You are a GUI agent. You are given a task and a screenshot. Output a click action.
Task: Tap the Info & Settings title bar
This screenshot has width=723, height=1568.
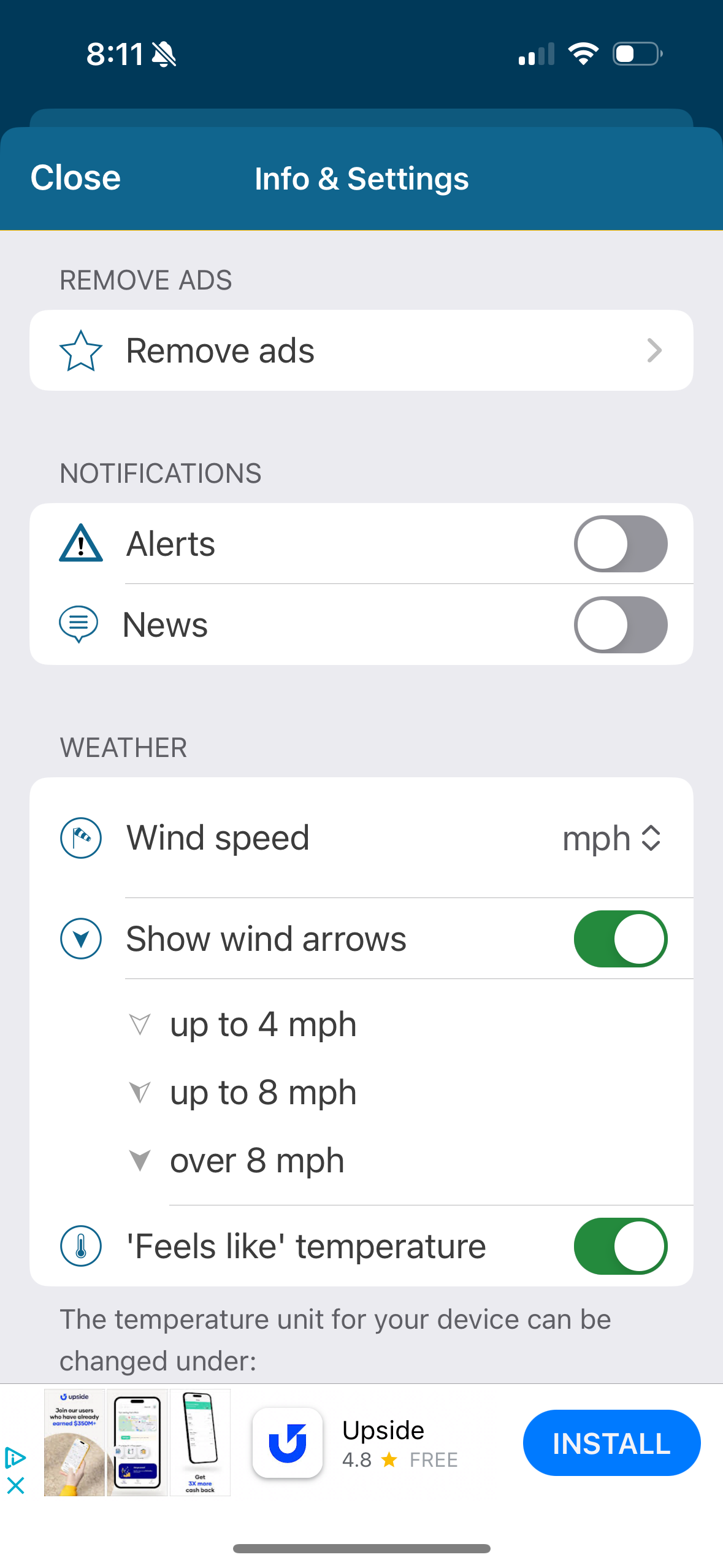point(361,179)
